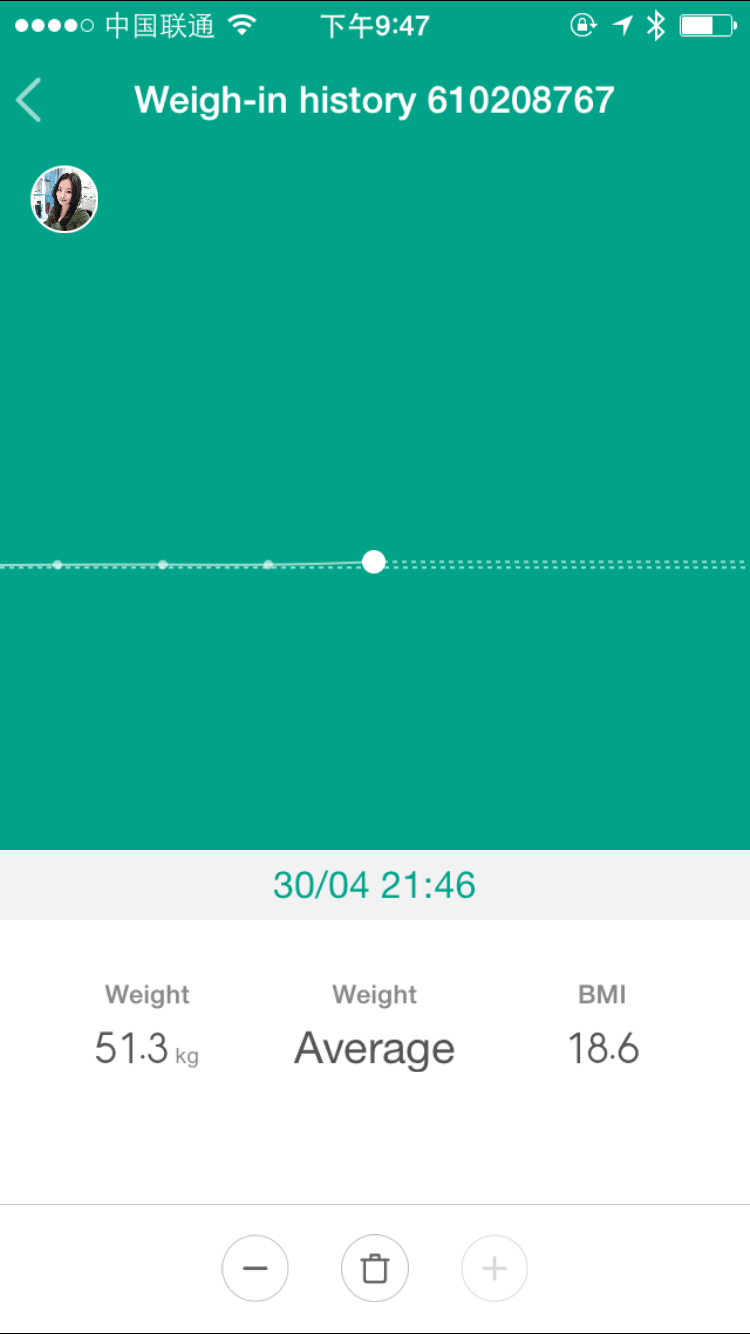750x1334 pixels.
Task: Go back from Weigh-in history
Action: click(30, 100)
